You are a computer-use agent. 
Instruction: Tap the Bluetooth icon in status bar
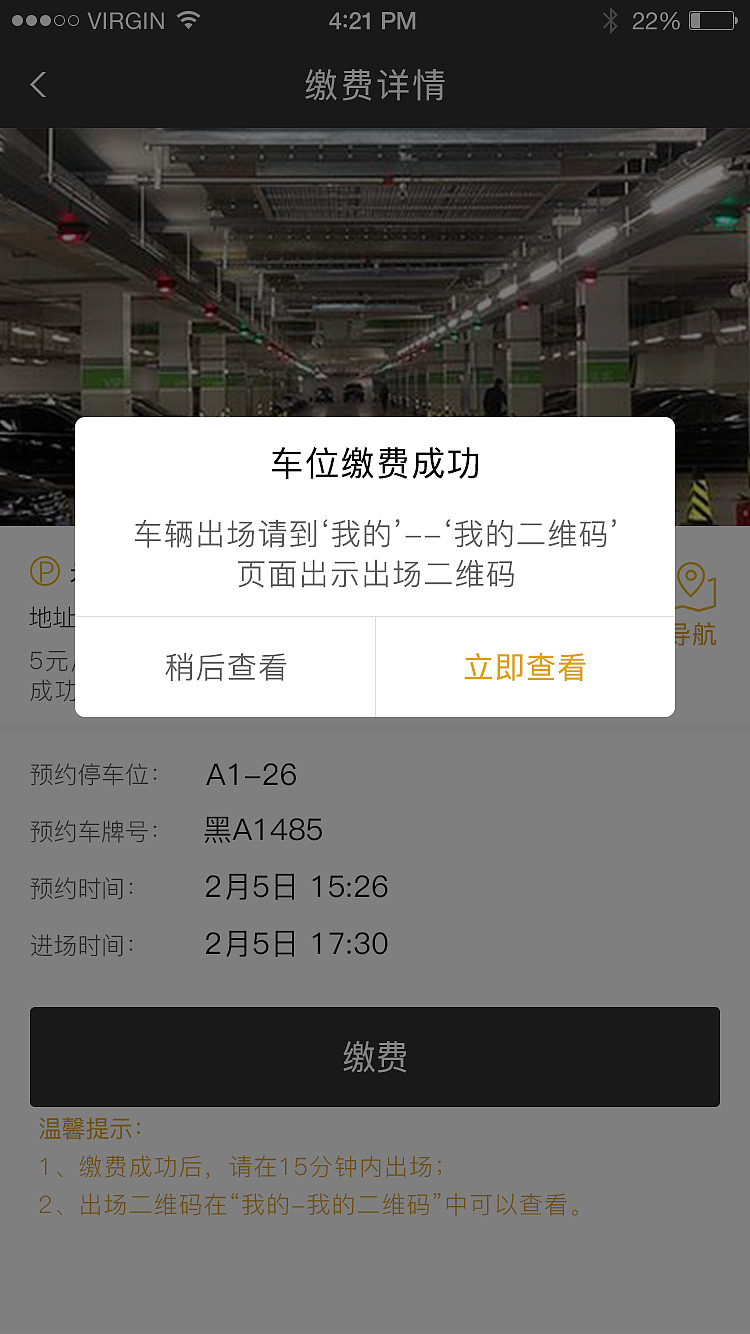[613, 20]
